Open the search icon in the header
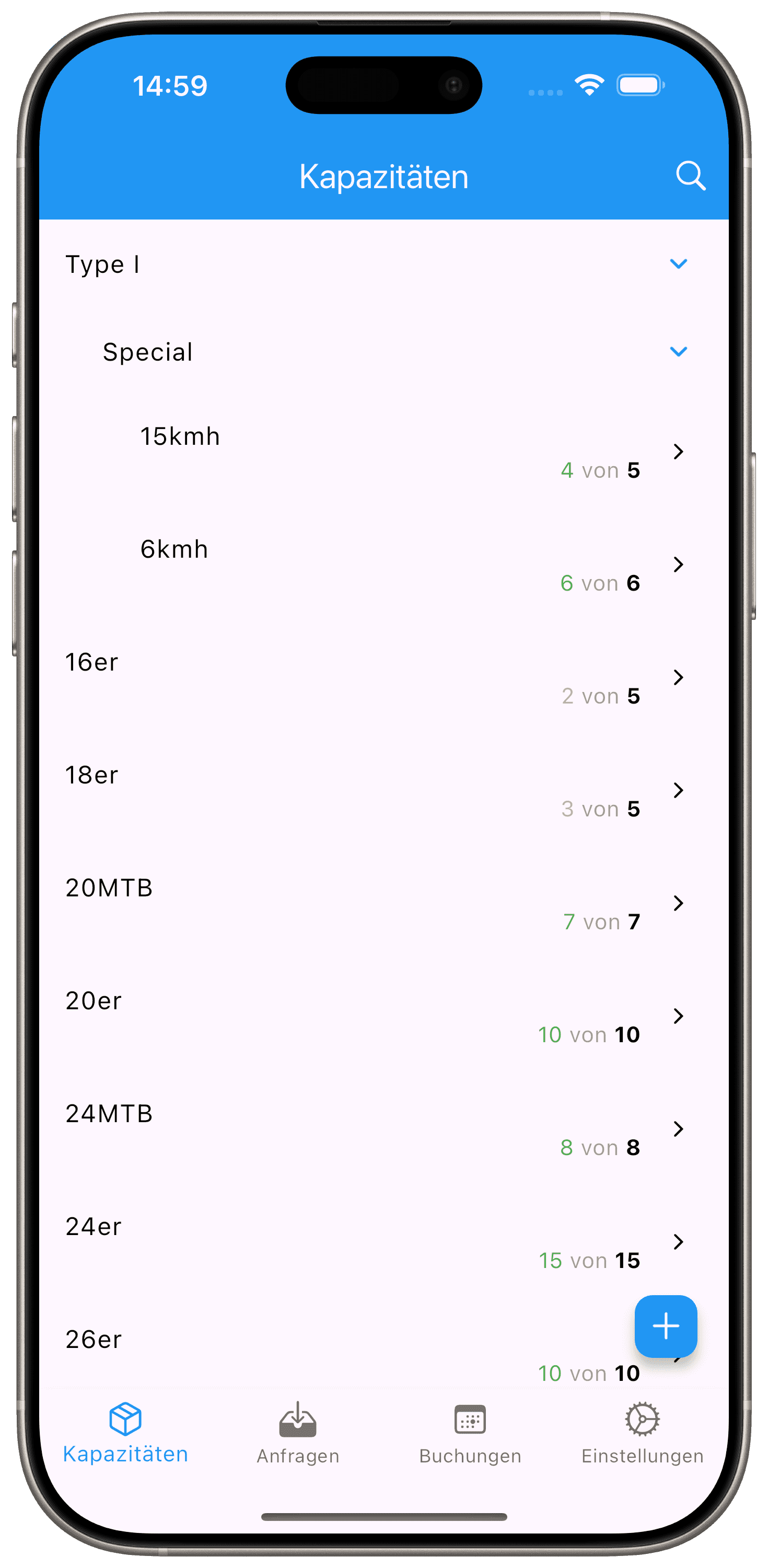This screenshot has width=768, height=1568. (690, 177)
